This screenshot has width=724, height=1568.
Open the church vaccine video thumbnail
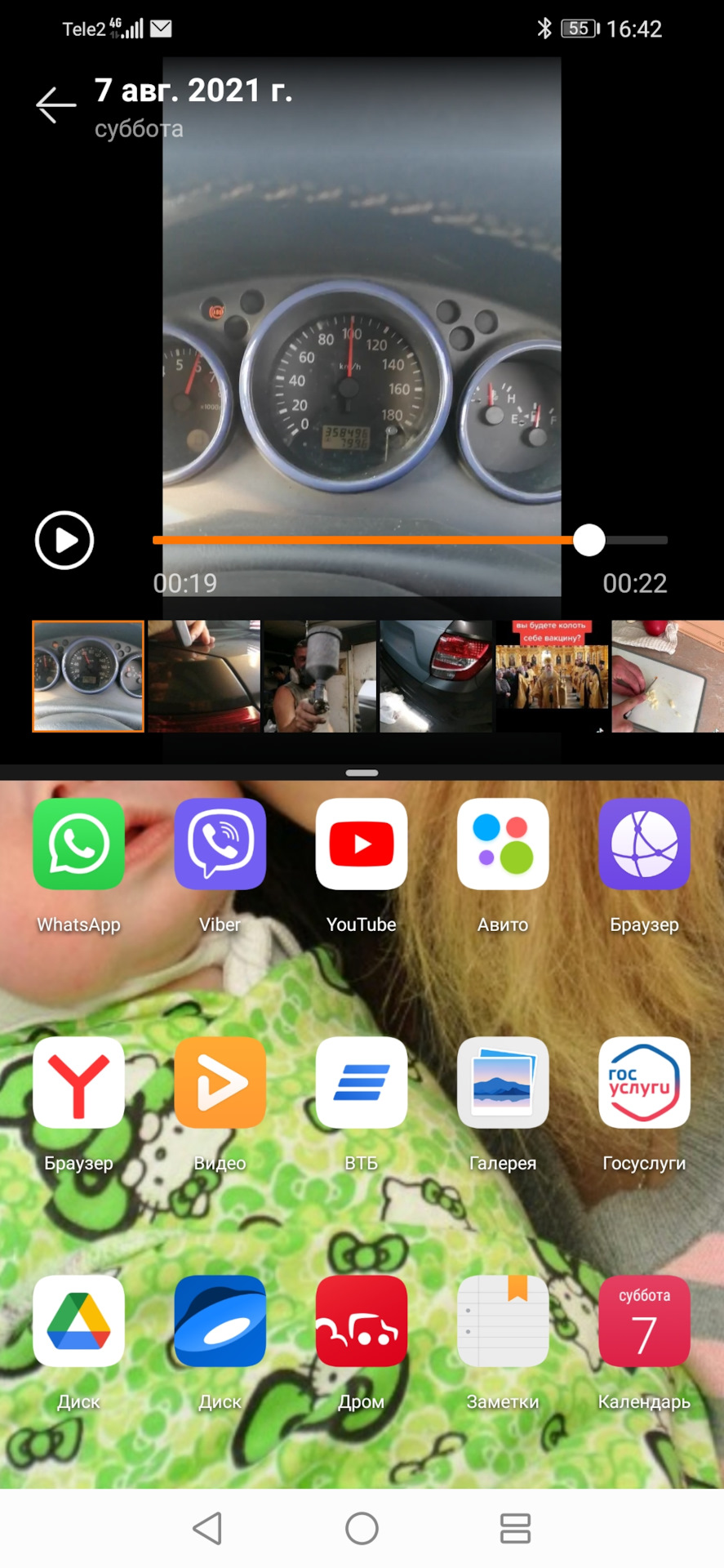point(552,676)
